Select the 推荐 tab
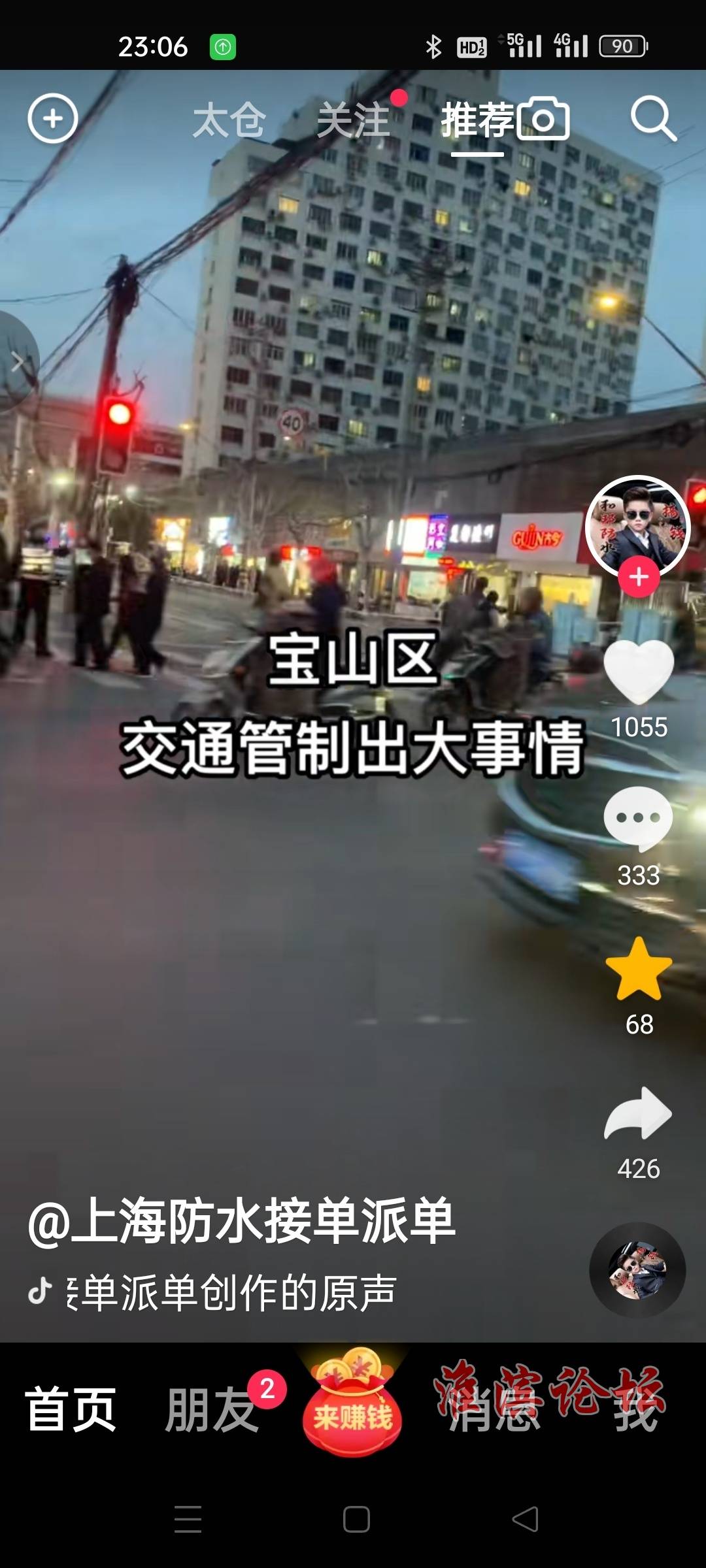The height and width of the screenshot is (1568, 706). click(x=477, y=121)
